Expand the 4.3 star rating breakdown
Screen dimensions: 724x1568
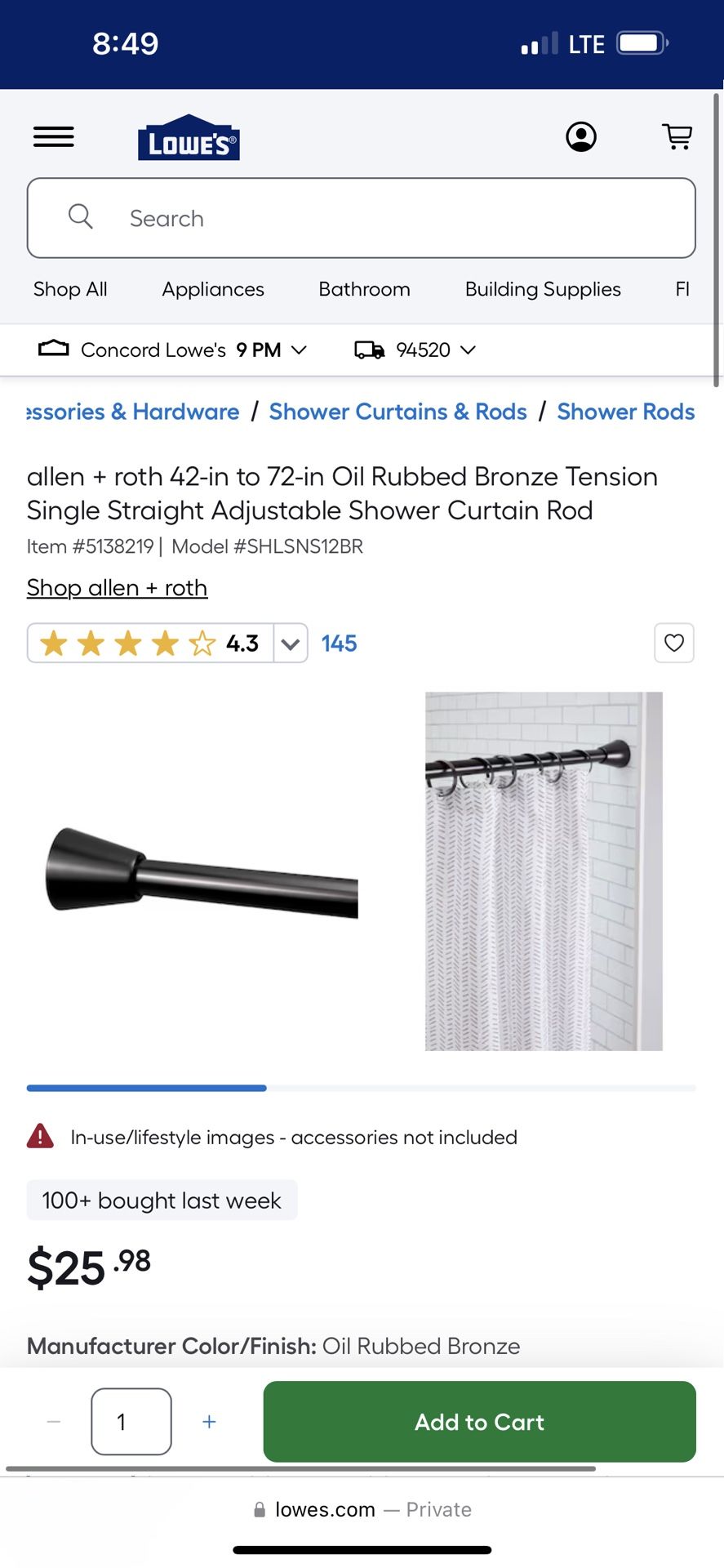click(x=291, y=644)
